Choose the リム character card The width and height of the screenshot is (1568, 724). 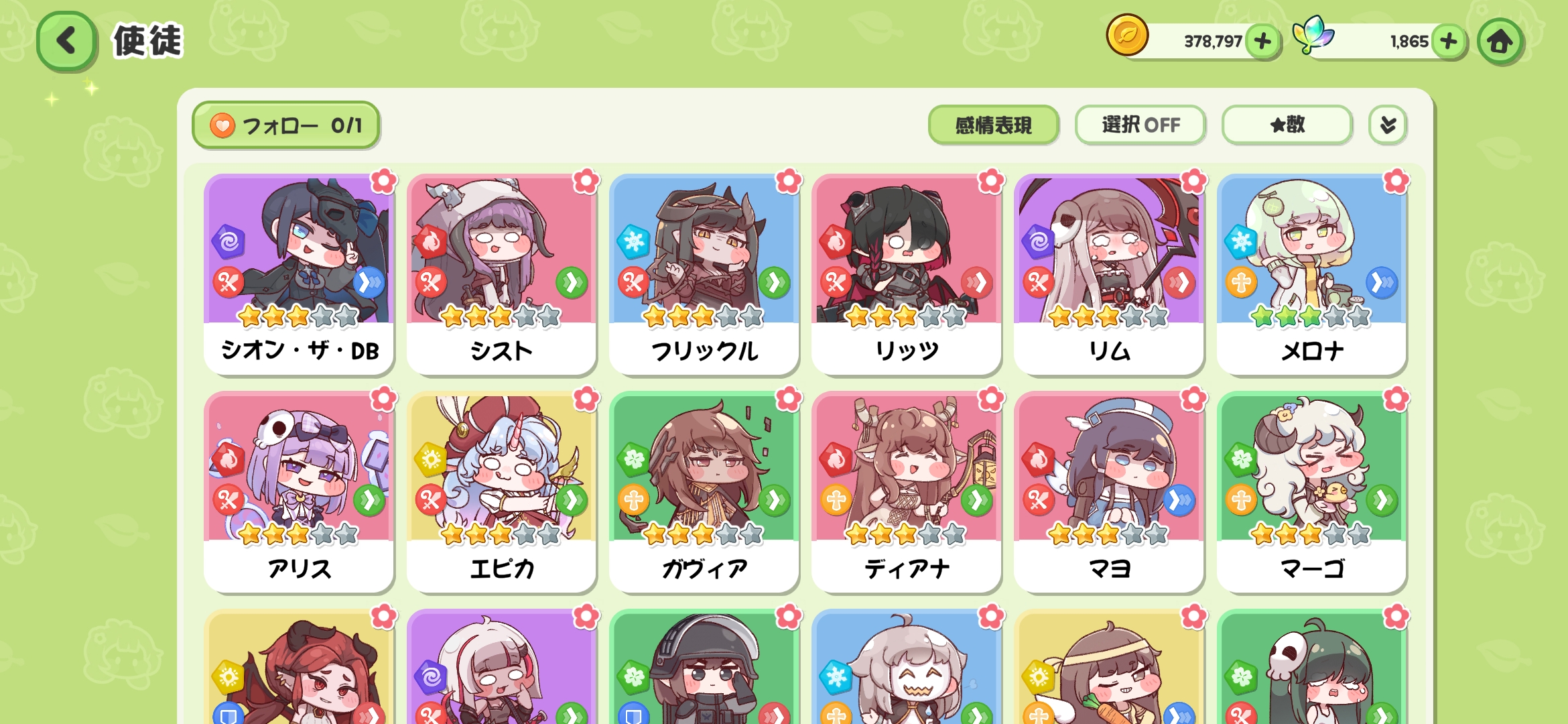pos(1109,274)
